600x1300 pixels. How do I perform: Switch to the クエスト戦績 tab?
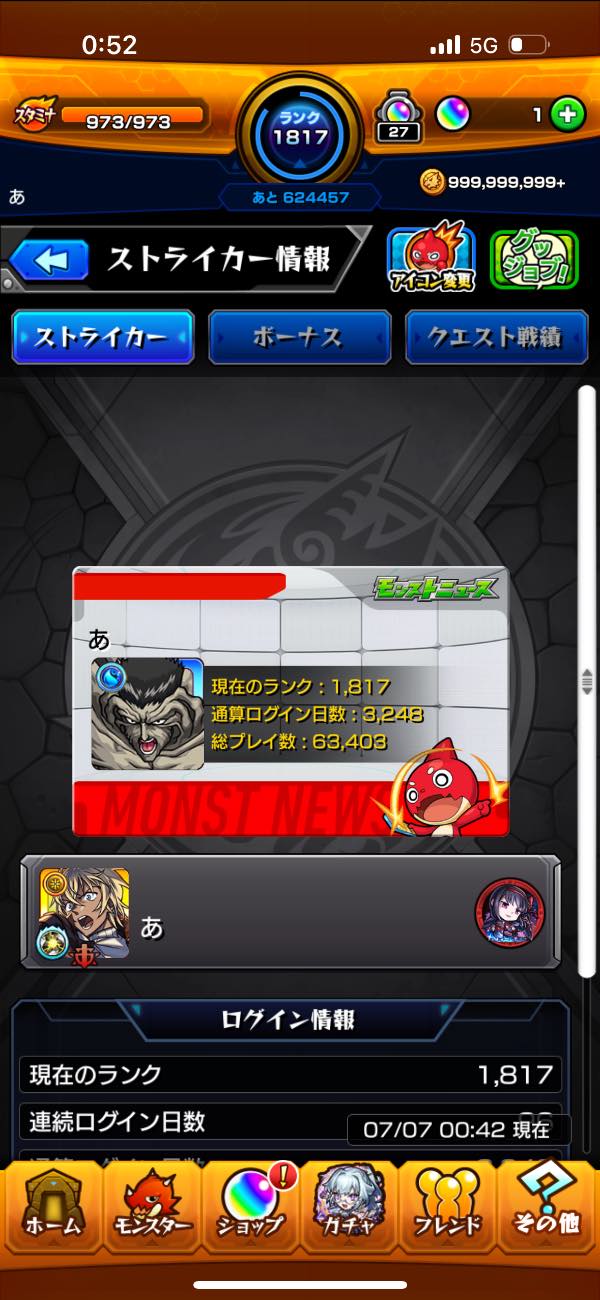pos(496,338)
